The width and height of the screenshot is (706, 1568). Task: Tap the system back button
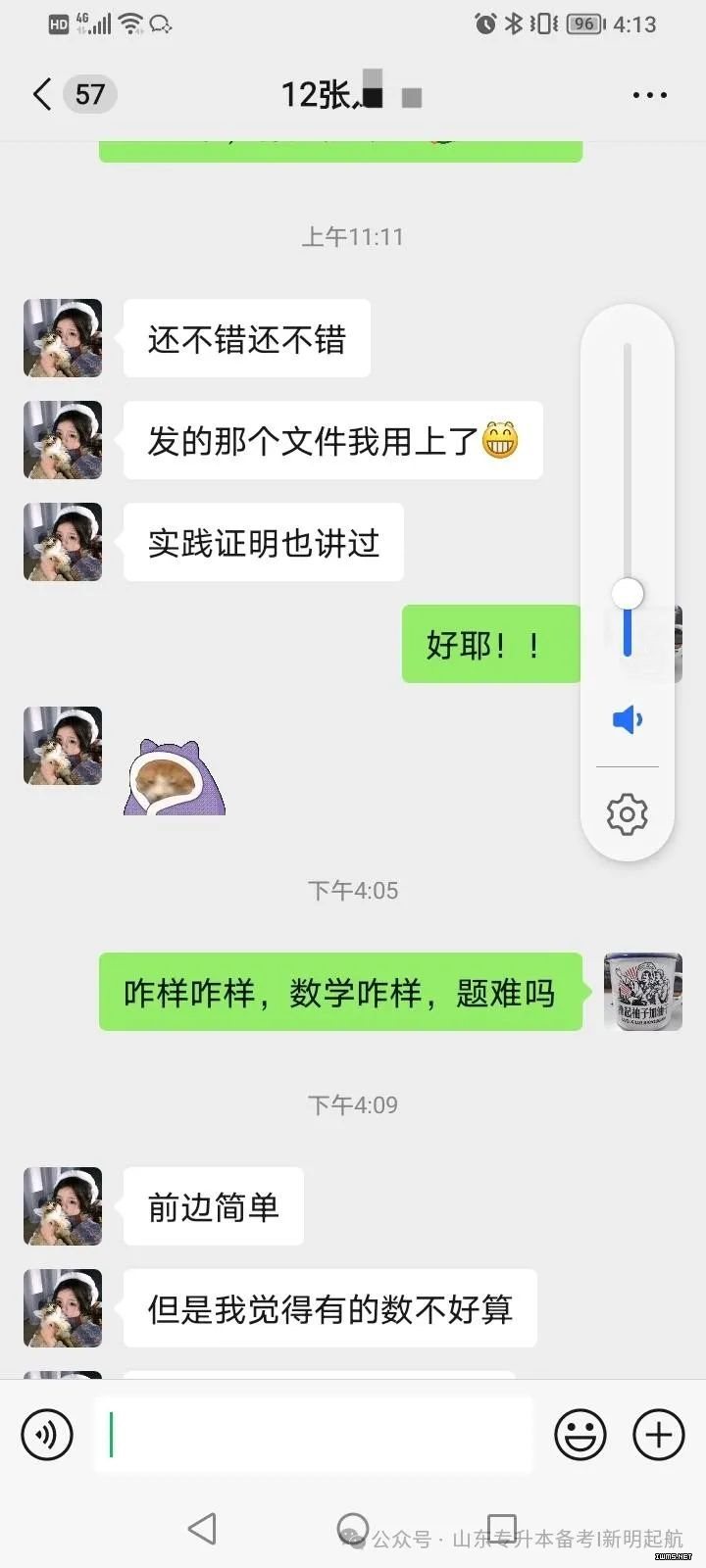click(x=202, y=1528)
